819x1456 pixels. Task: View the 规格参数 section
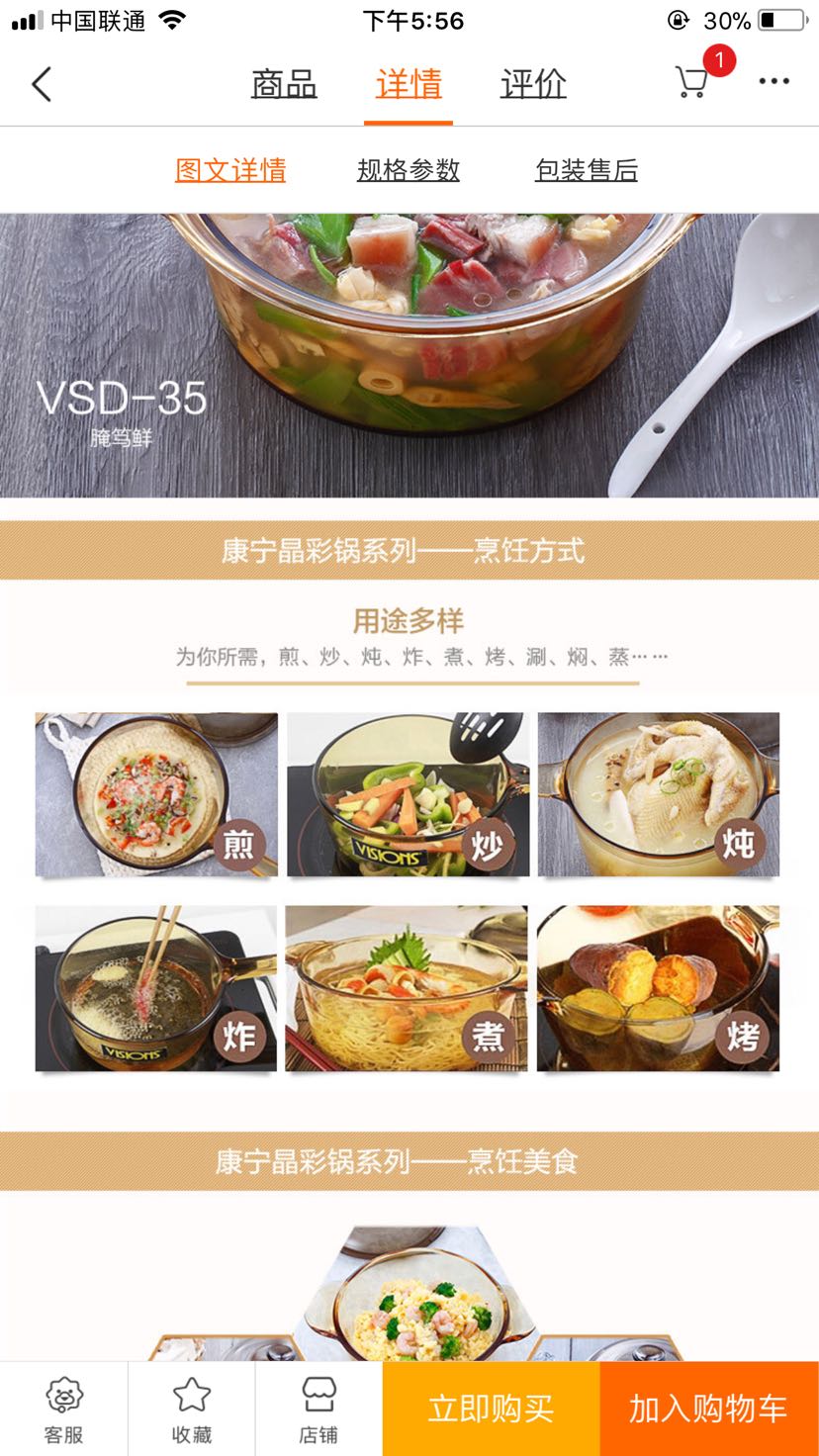[409, 170]
